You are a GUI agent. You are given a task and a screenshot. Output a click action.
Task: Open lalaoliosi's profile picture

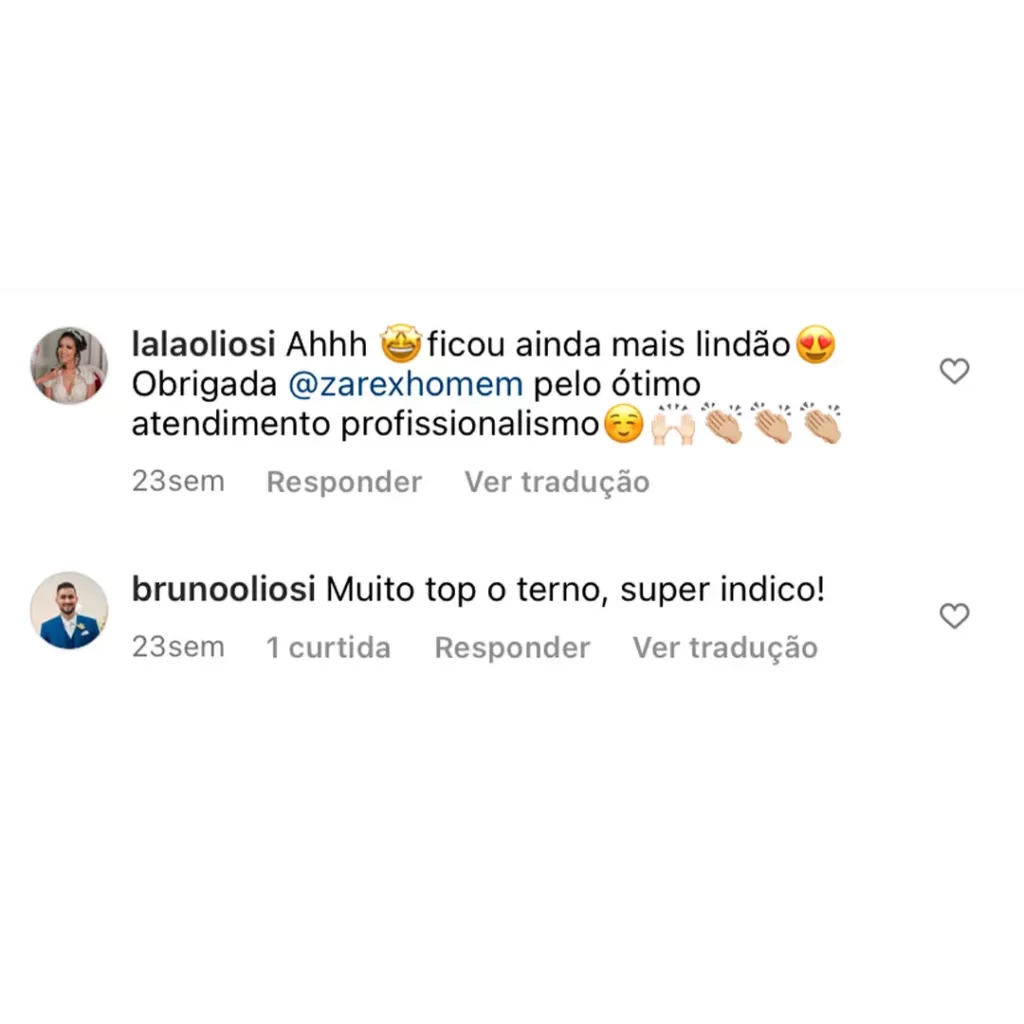(x=69, y=365)
